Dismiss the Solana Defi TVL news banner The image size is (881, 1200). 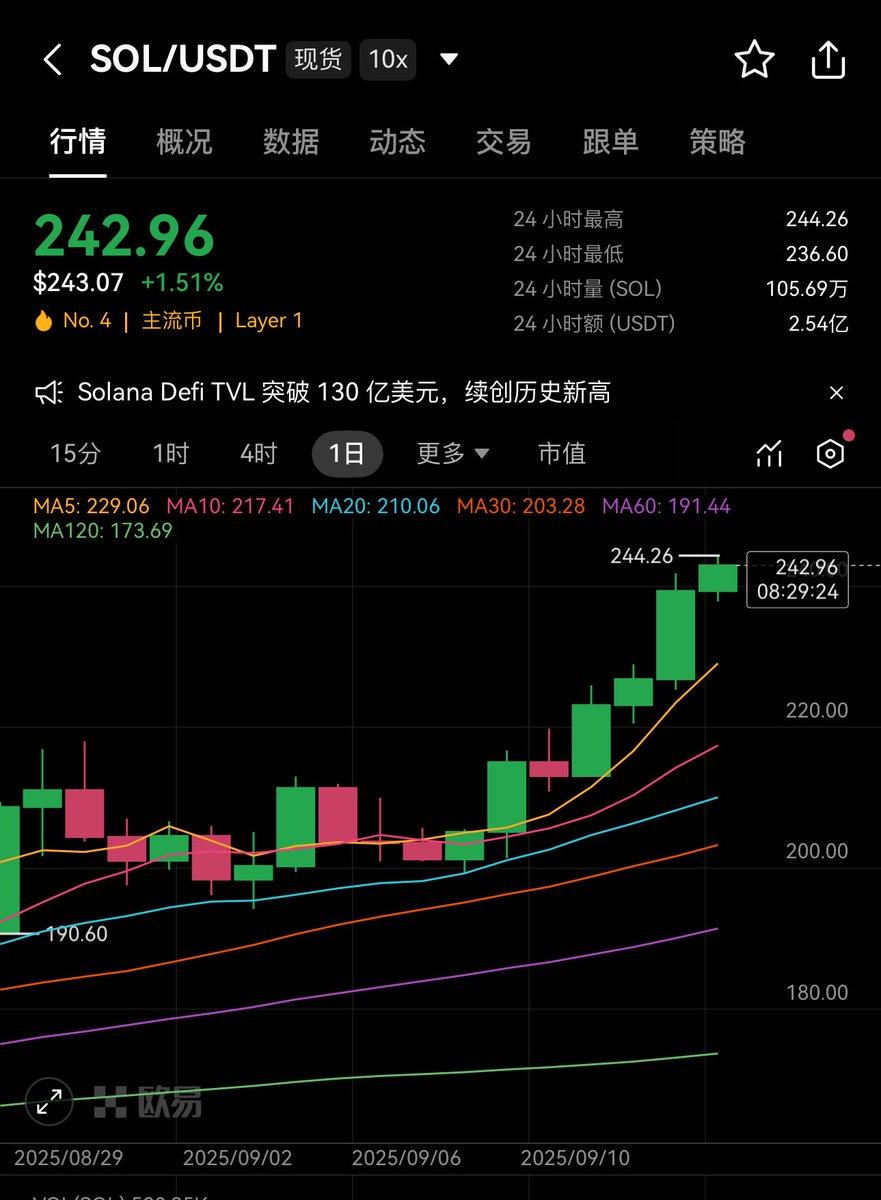point(837,394)
